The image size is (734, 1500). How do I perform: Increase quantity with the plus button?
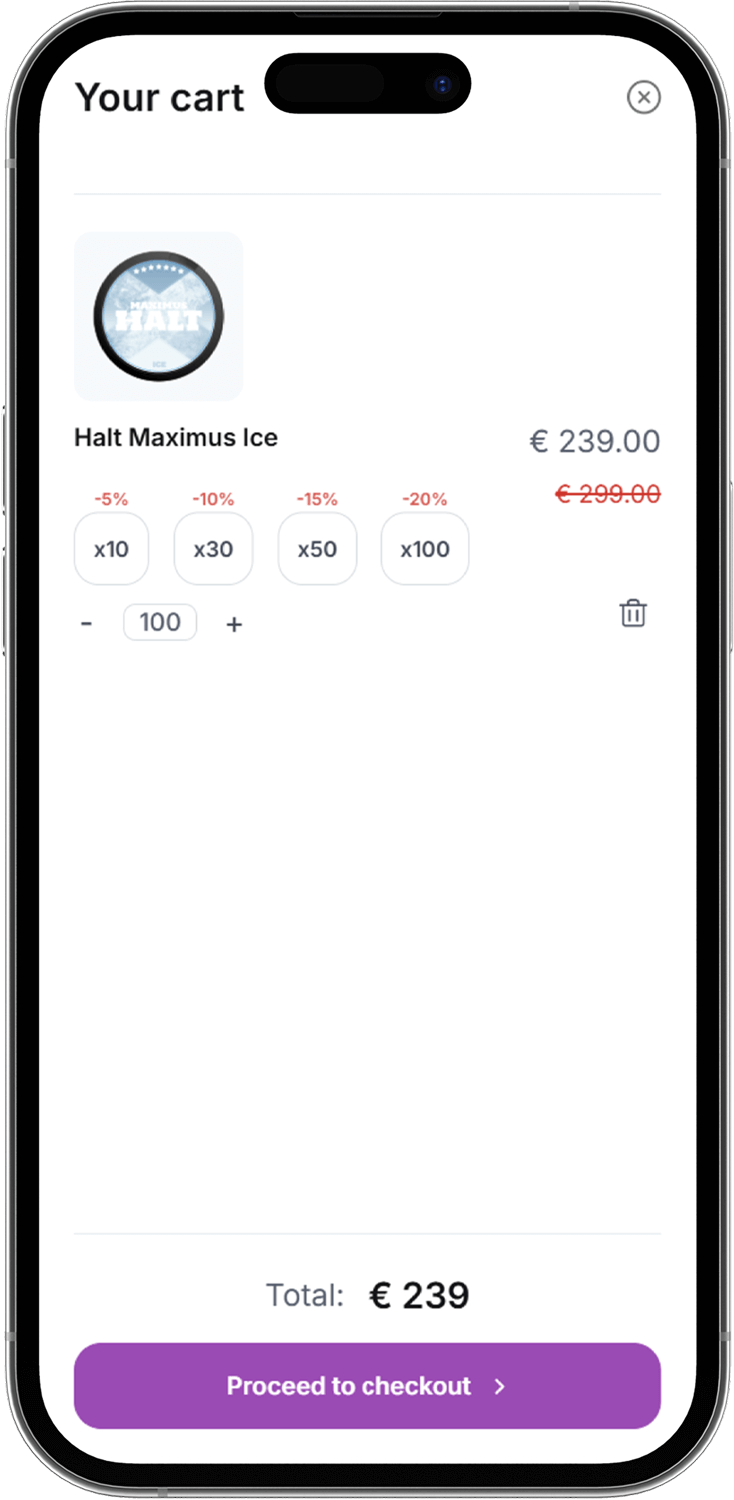tap(234, 624)
